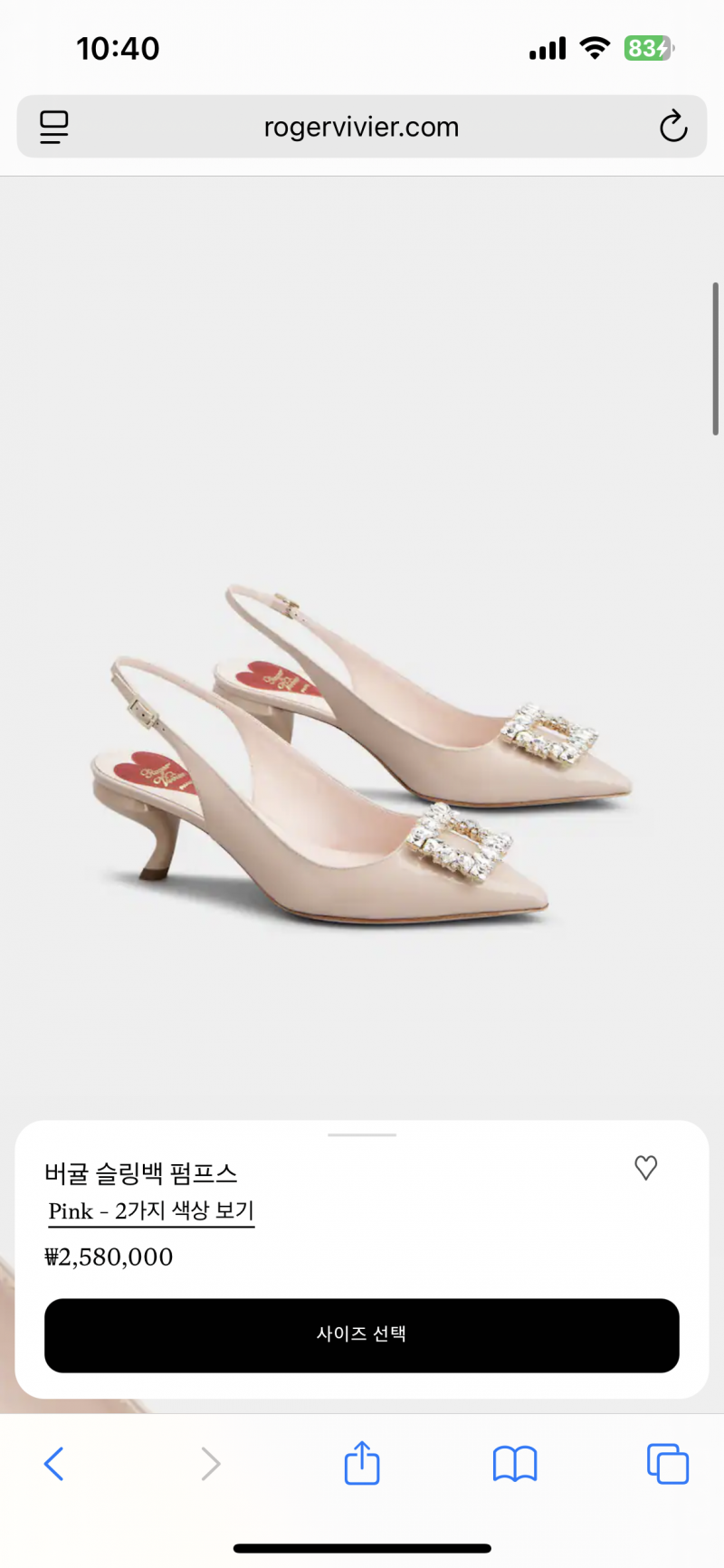Tap the 사이즈 선택 button

[x=362, y=1335]
